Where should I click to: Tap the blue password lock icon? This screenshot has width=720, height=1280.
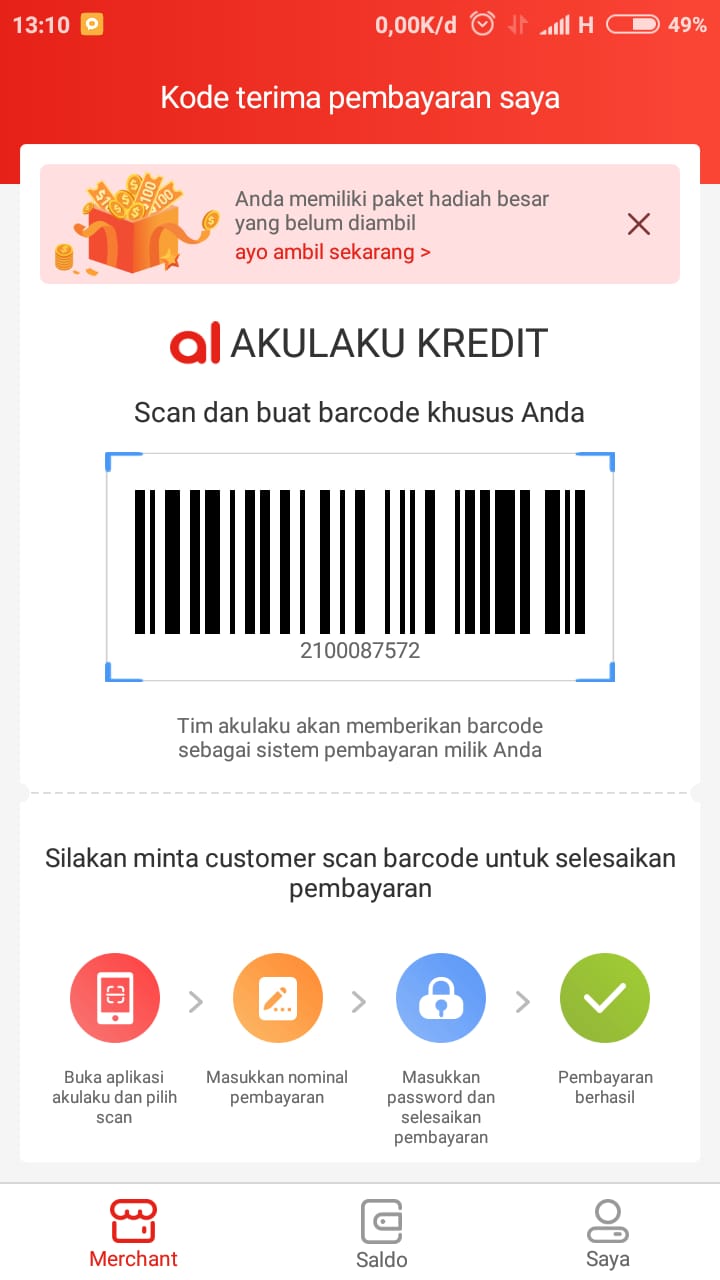pyautogui.click(x=441, y=997)
